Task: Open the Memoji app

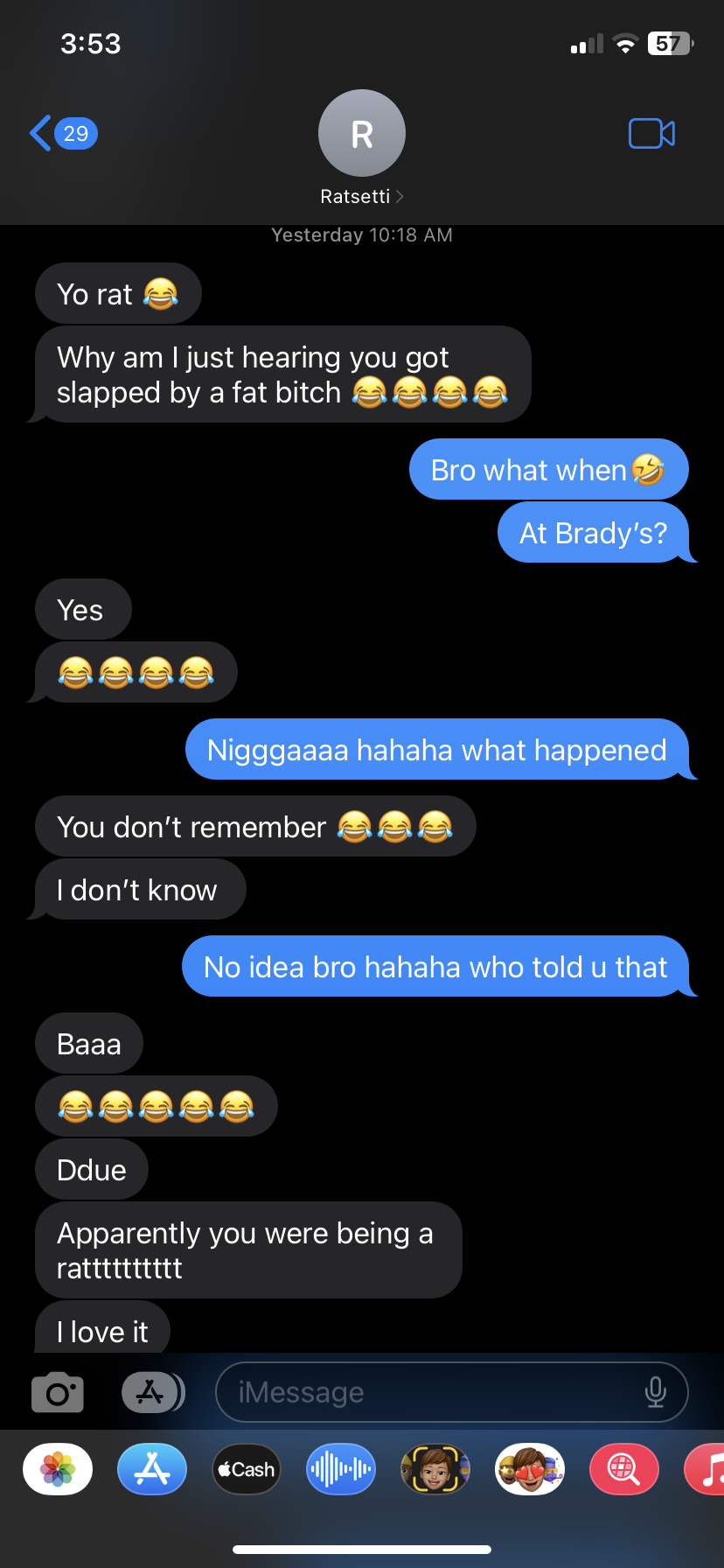Action: point(435,1469)
